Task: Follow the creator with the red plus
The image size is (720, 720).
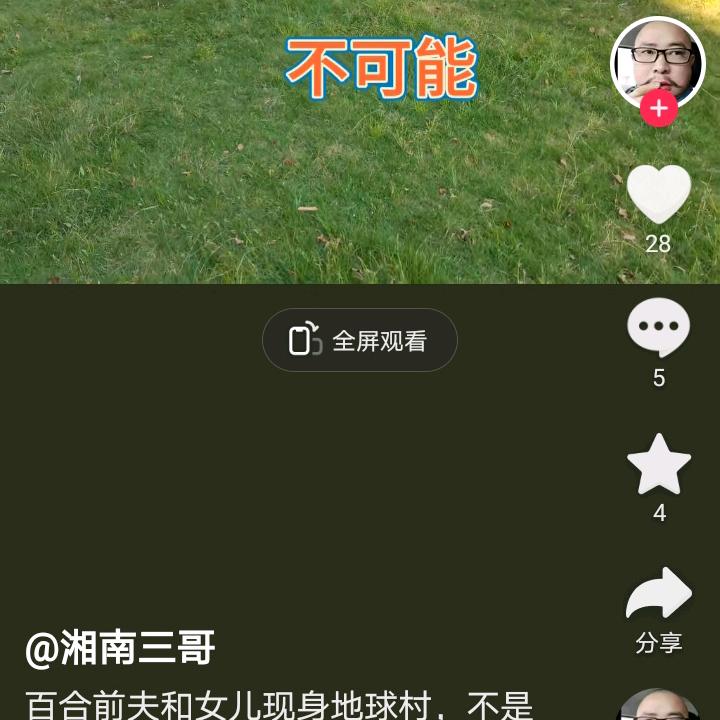Action: [x=658, y=108]
